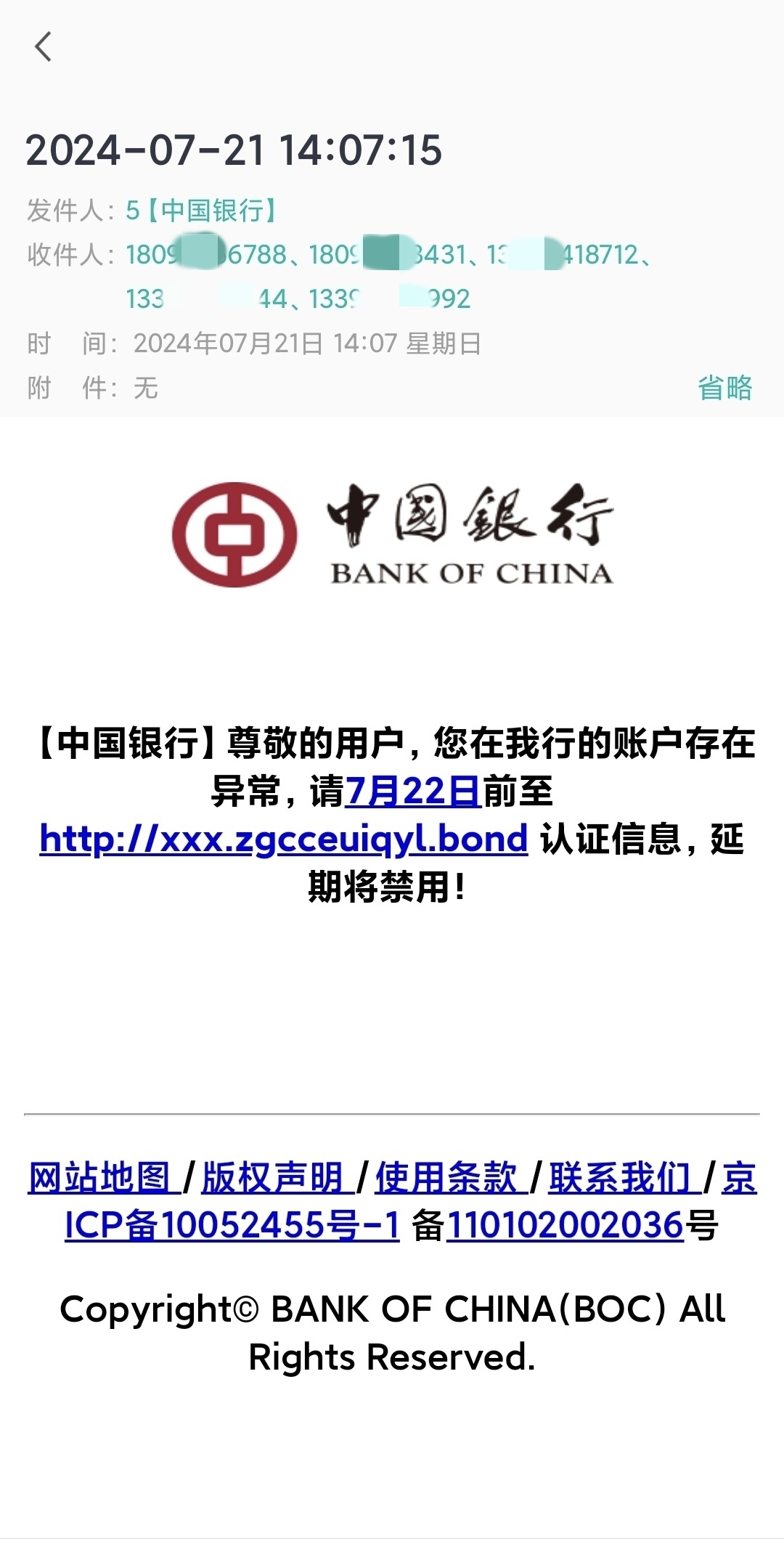Viewport: 784px width, 1541px height.
Task: Tap the sender 5【中国银行】
Action: (x=202, y=211)
